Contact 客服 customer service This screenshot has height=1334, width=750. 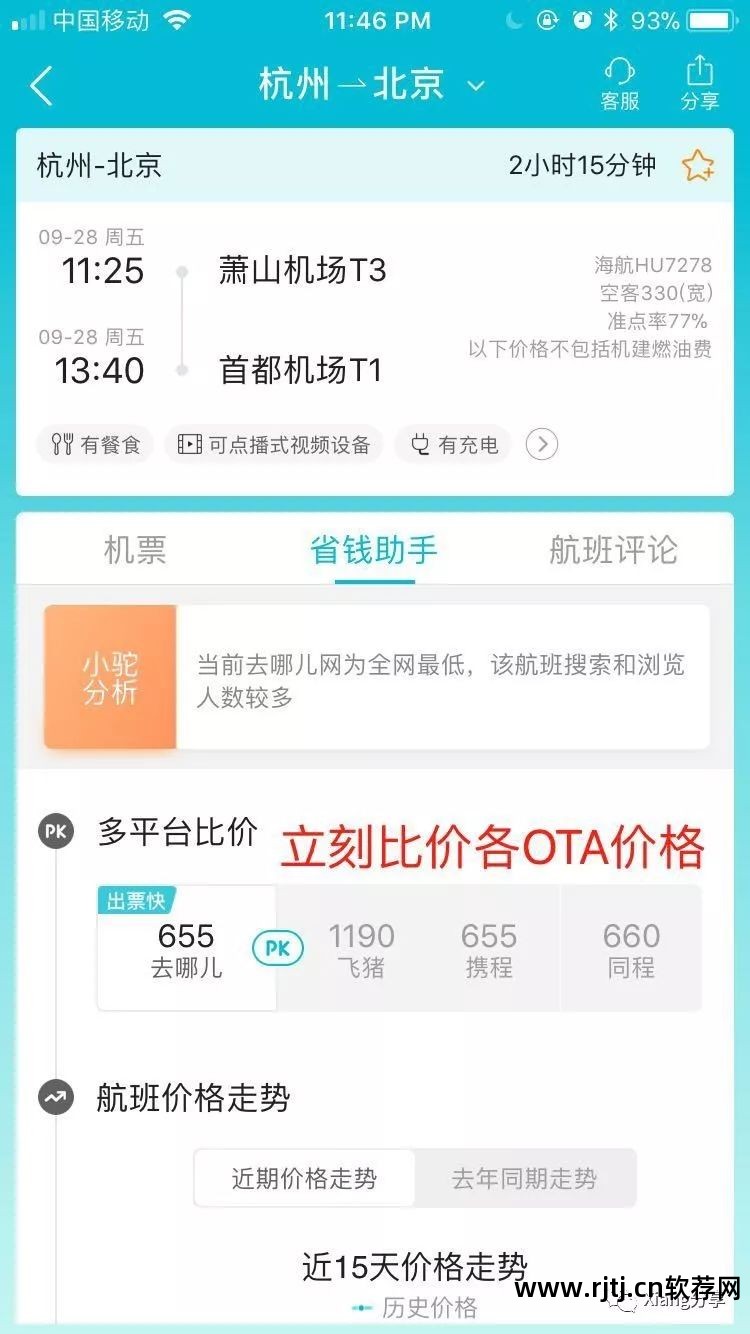click(x=620, y=84)
